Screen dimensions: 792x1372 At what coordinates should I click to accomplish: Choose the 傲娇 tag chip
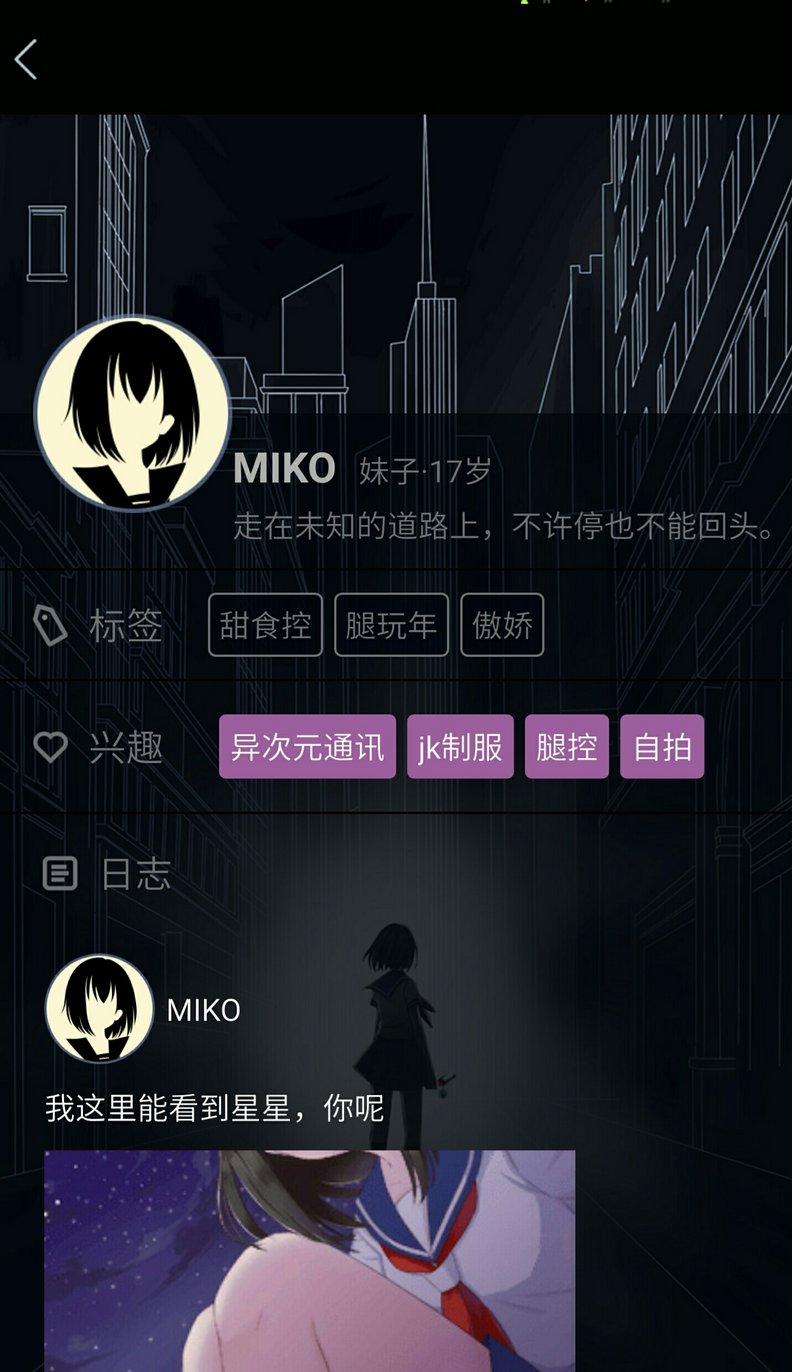(x=502, y=625)
